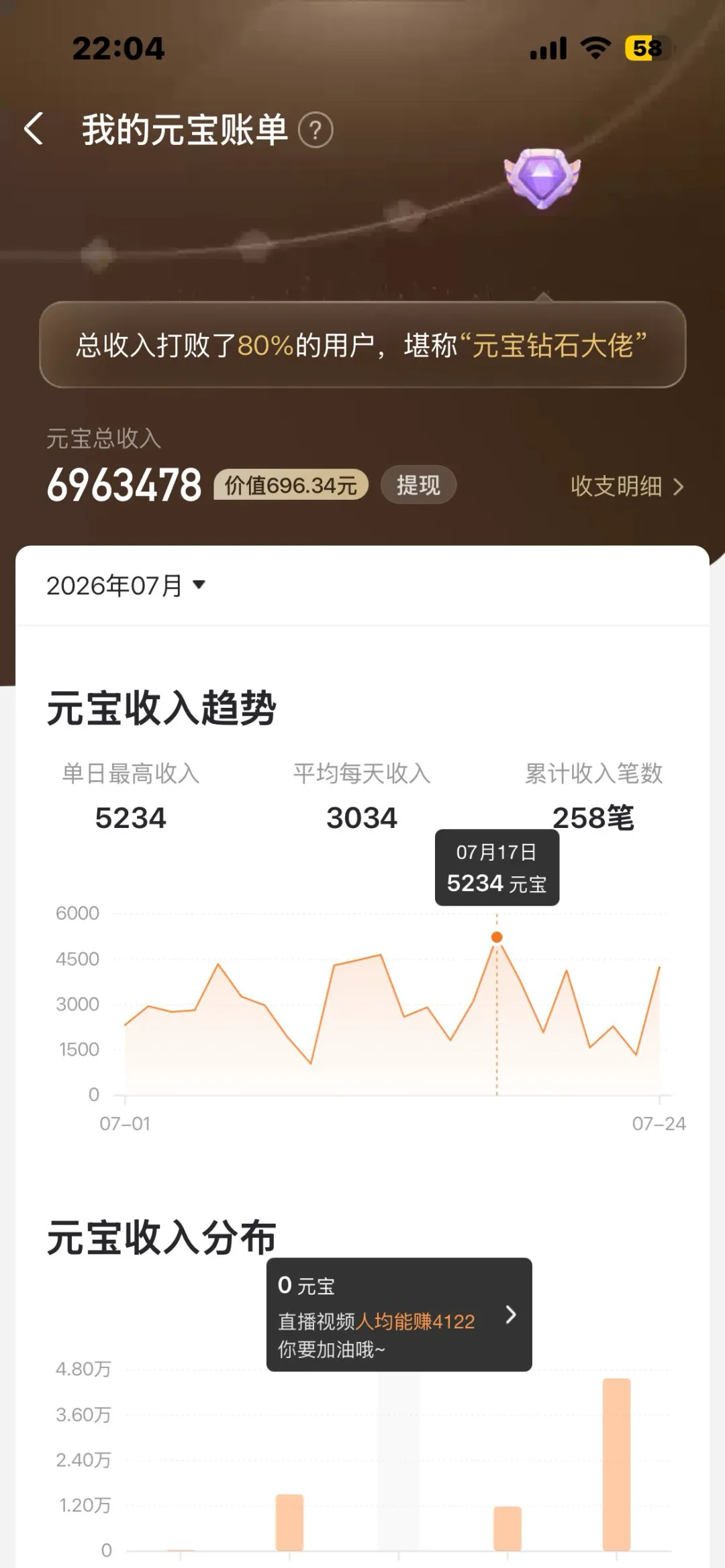Open the 直播视频人均能赚4122 tooltip arrow
This screenshot has width=725, height=1568.
[x=510, y=1314]
